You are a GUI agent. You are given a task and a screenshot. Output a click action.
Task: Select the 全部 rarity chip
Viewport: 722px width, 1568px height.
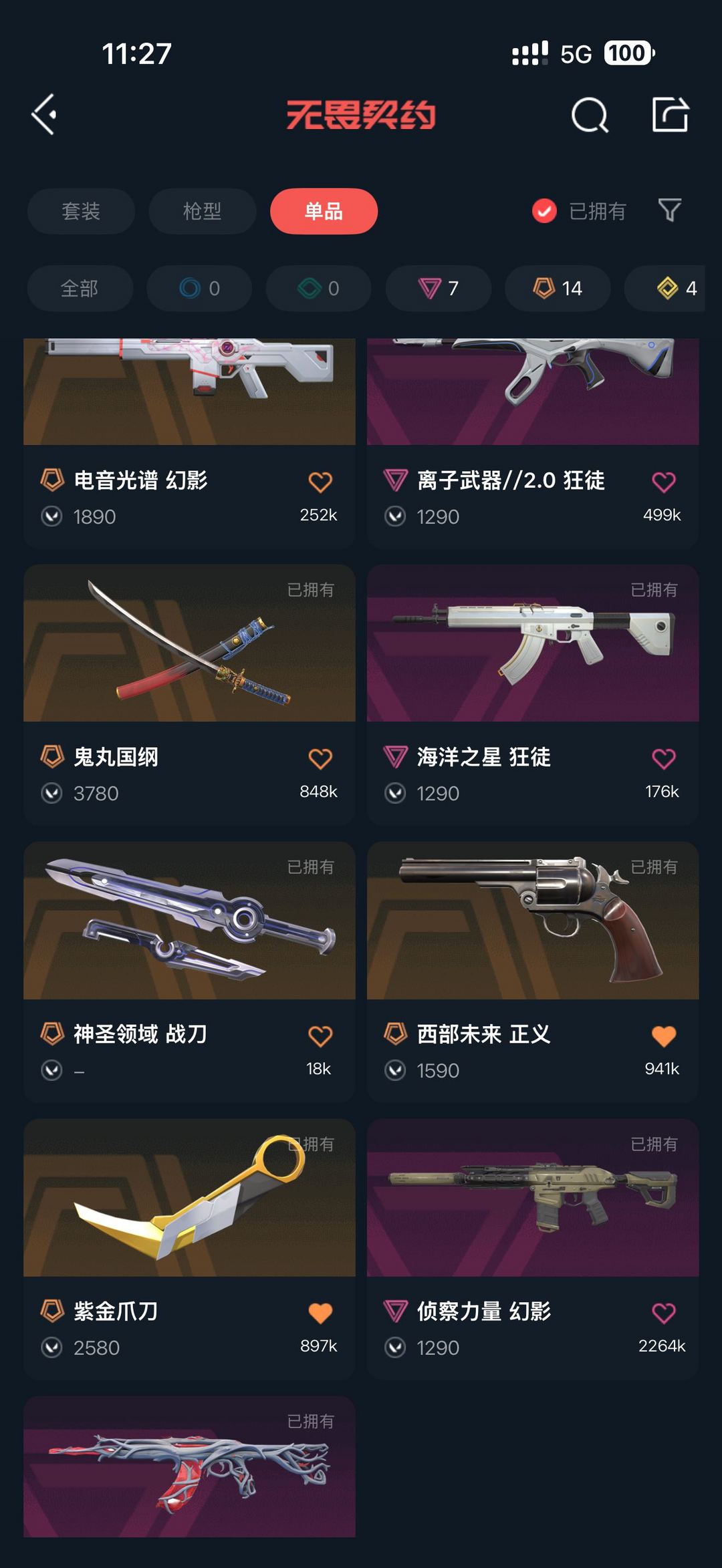click(80, 289)
